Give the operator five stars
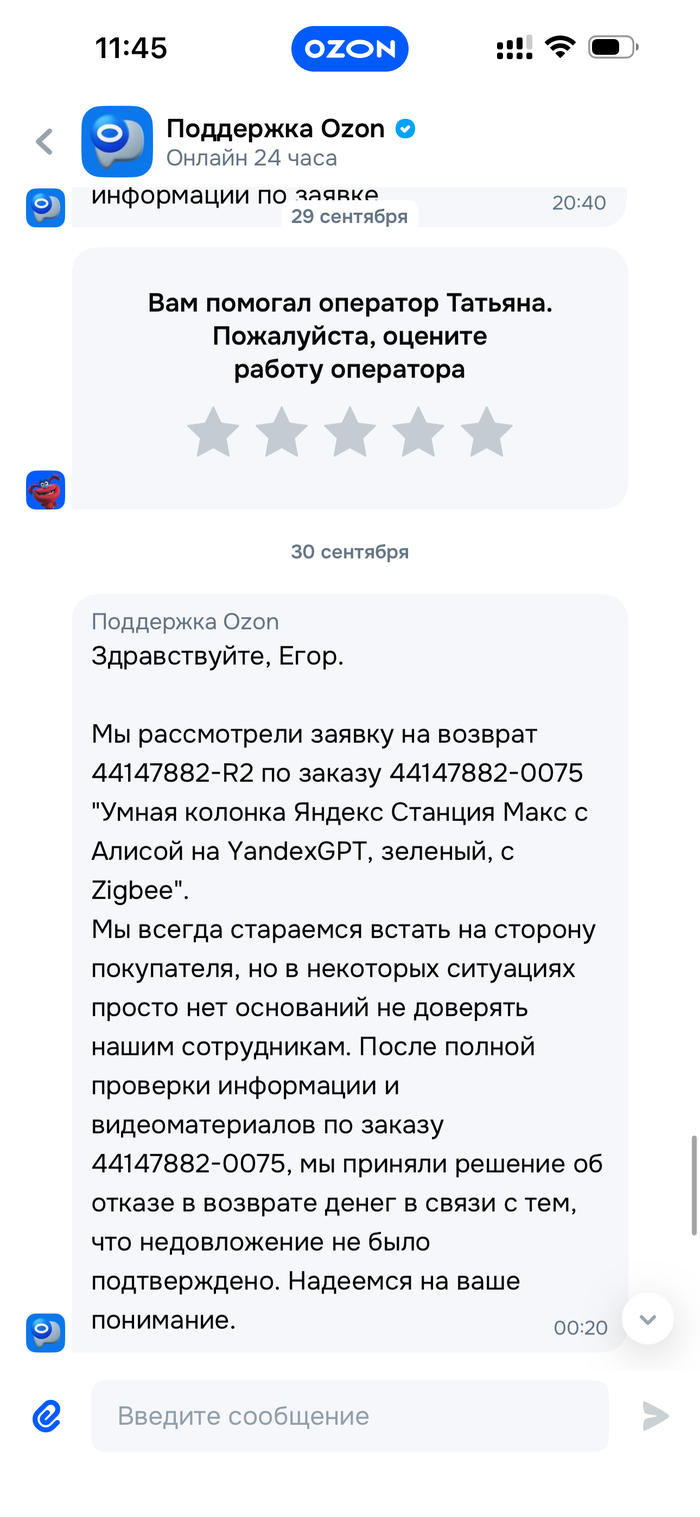Screen dimensions: 700x1517 486,433
